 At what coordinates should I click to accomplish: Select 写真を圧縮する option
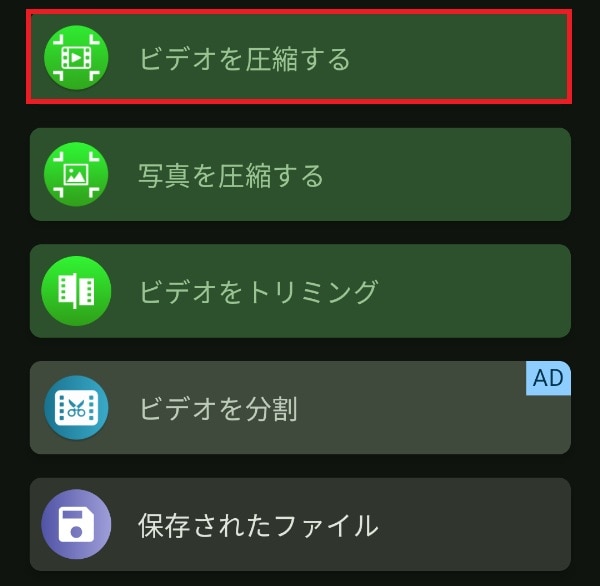[x=298, y=175]
